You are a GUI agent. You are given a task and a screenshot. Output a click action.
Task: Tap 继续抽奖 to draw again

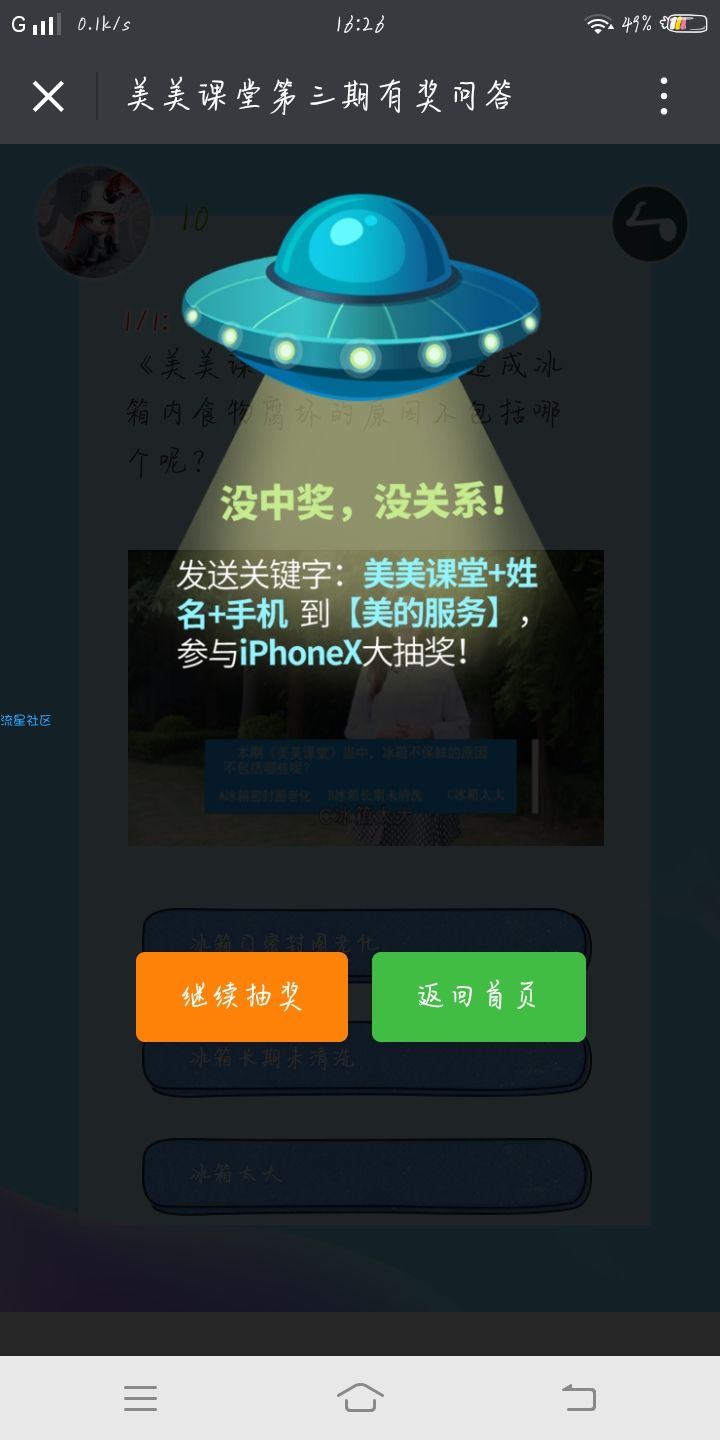tap(242, 997)
